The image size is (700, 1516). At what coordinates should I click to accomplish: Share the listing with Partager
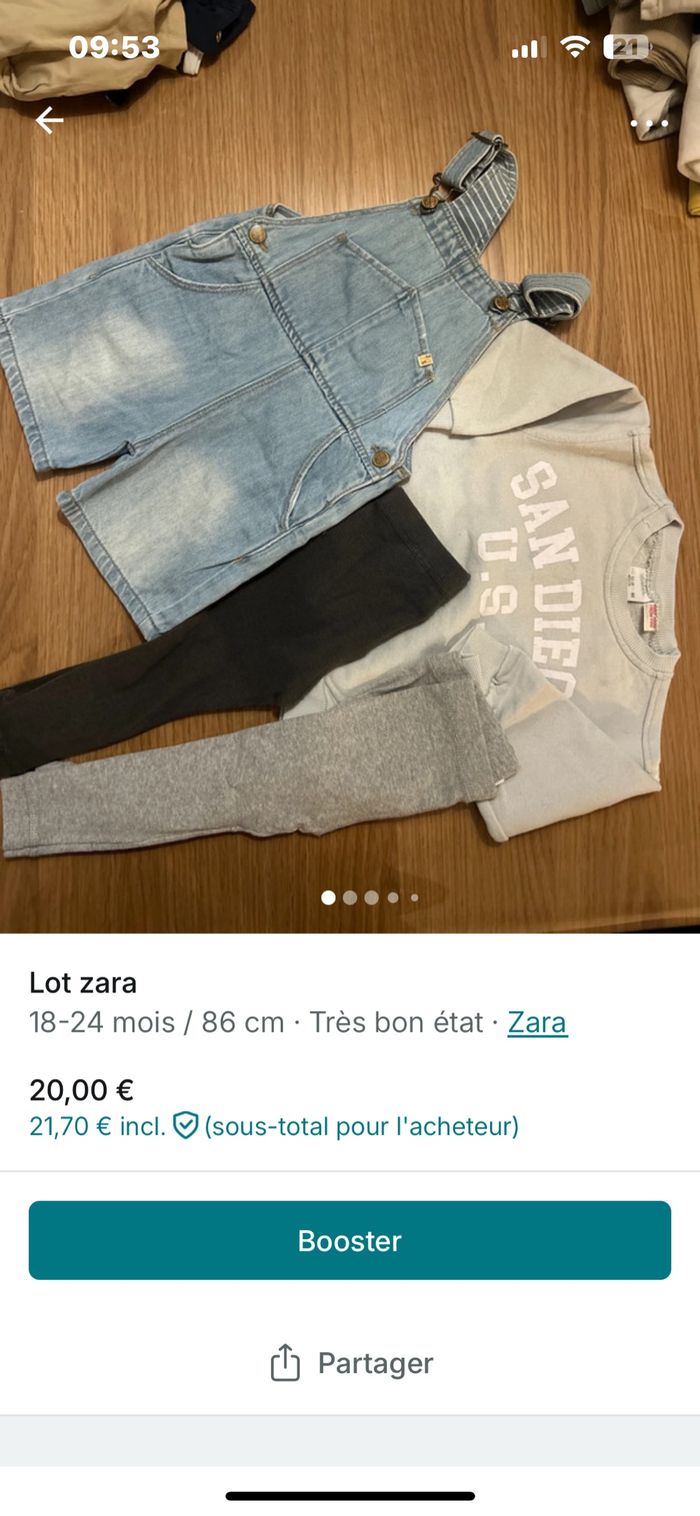351,1363
